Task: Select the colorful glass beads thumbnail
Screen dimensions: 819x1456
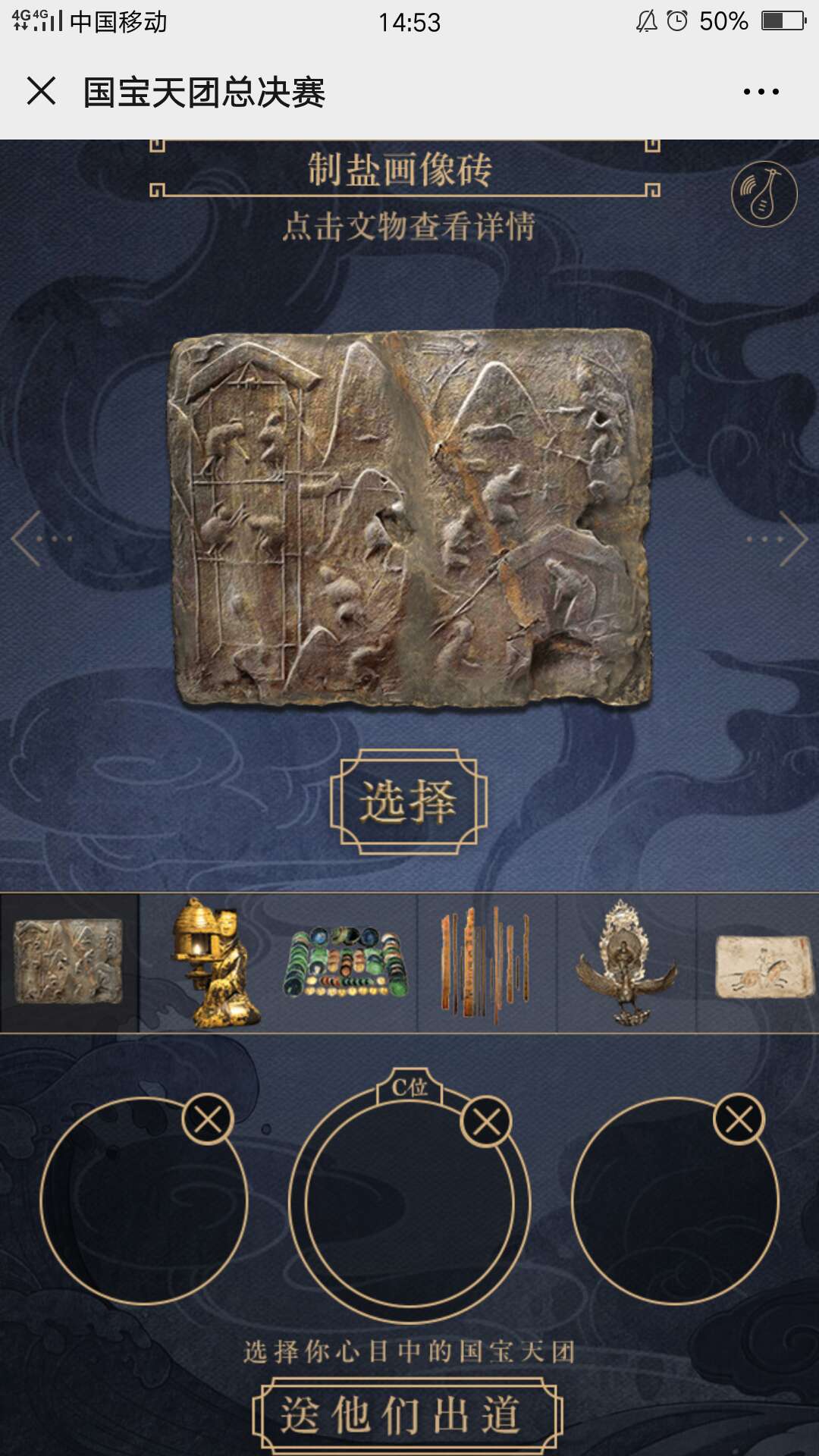Action: pos(347,962)
